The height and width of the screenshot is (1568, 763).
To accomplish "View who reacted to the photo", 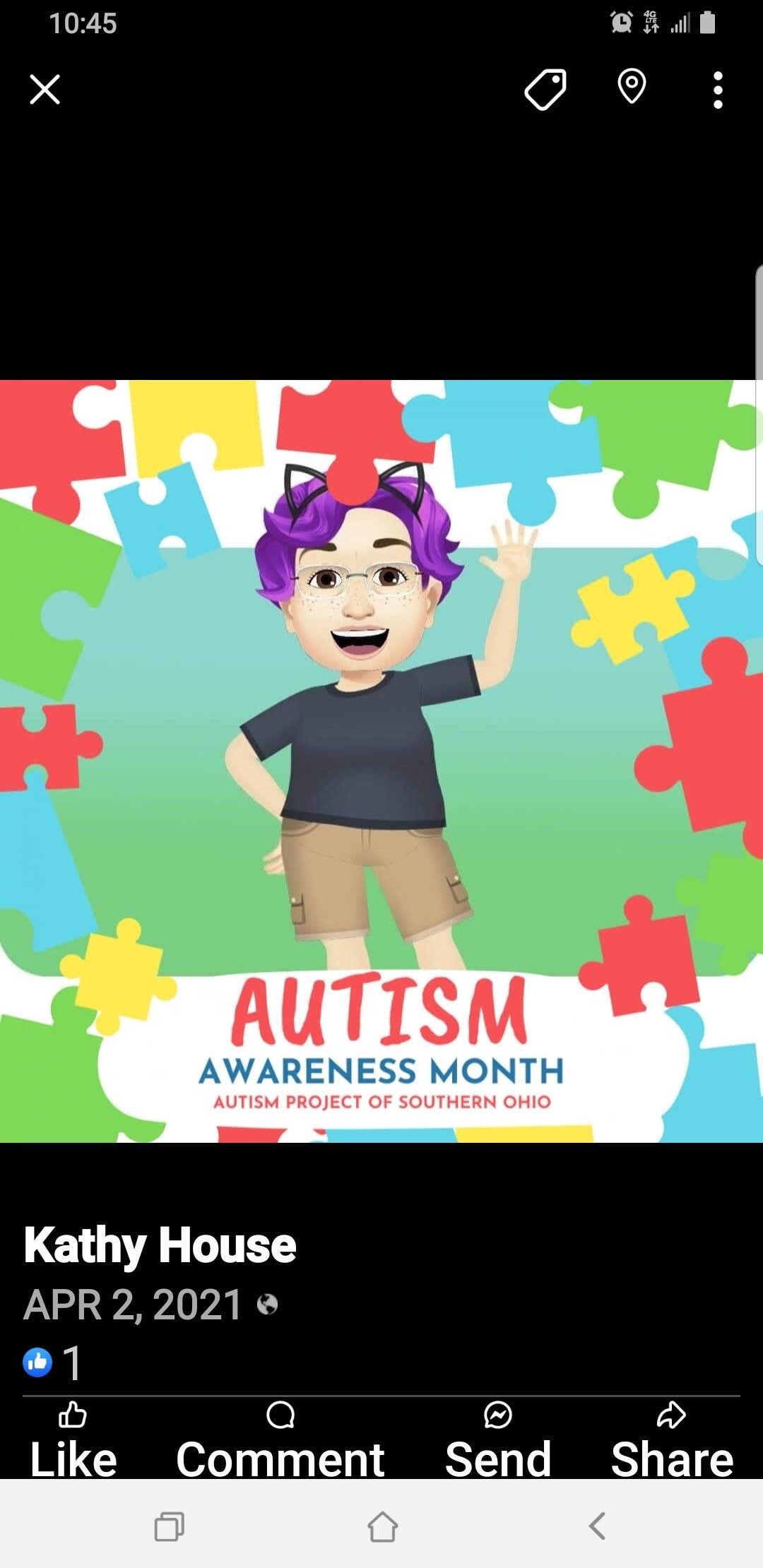I will click(53, 1362).
